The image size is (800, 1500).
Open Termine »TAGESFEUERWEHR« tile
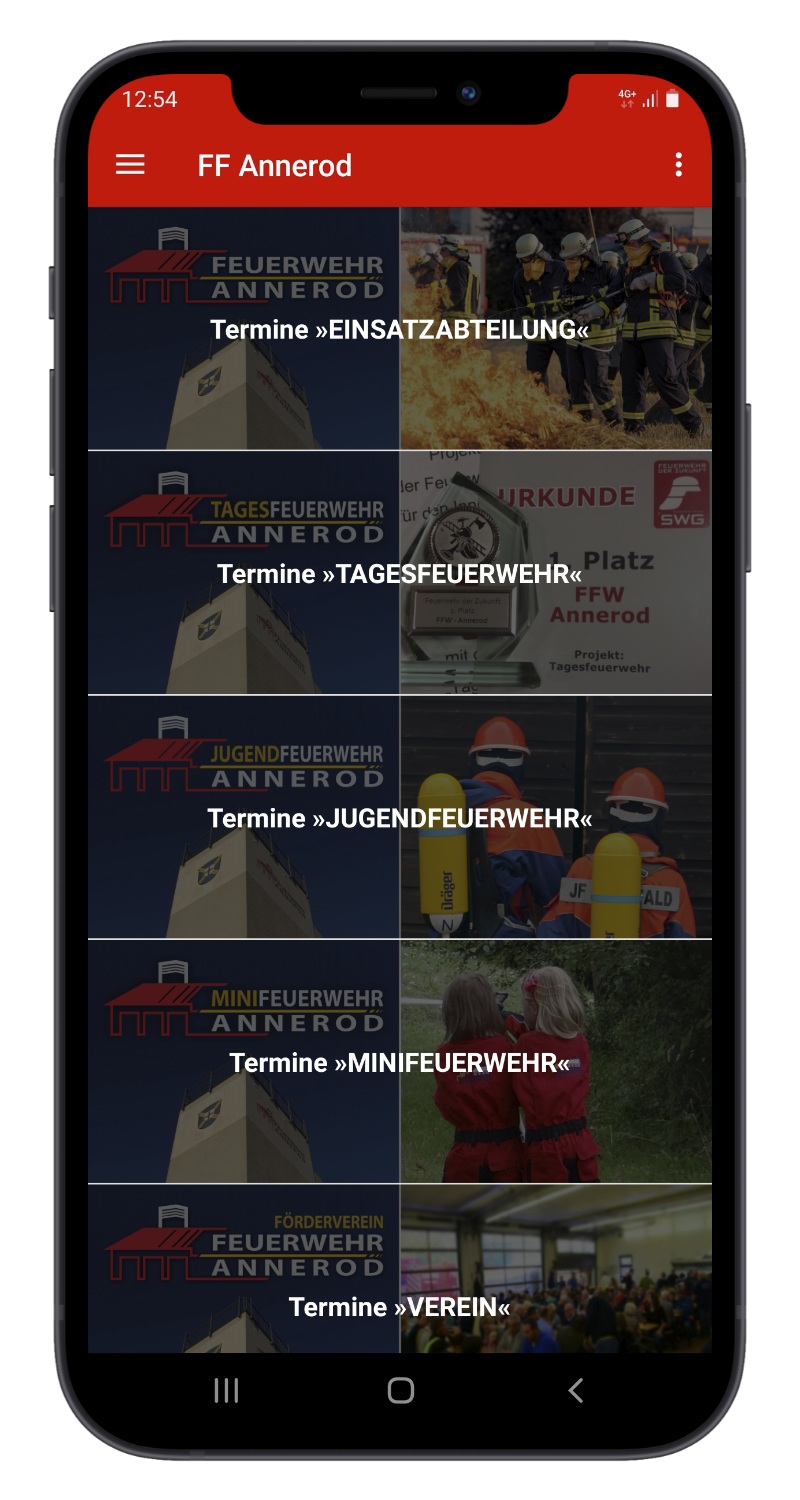click(x=400, y=573)
